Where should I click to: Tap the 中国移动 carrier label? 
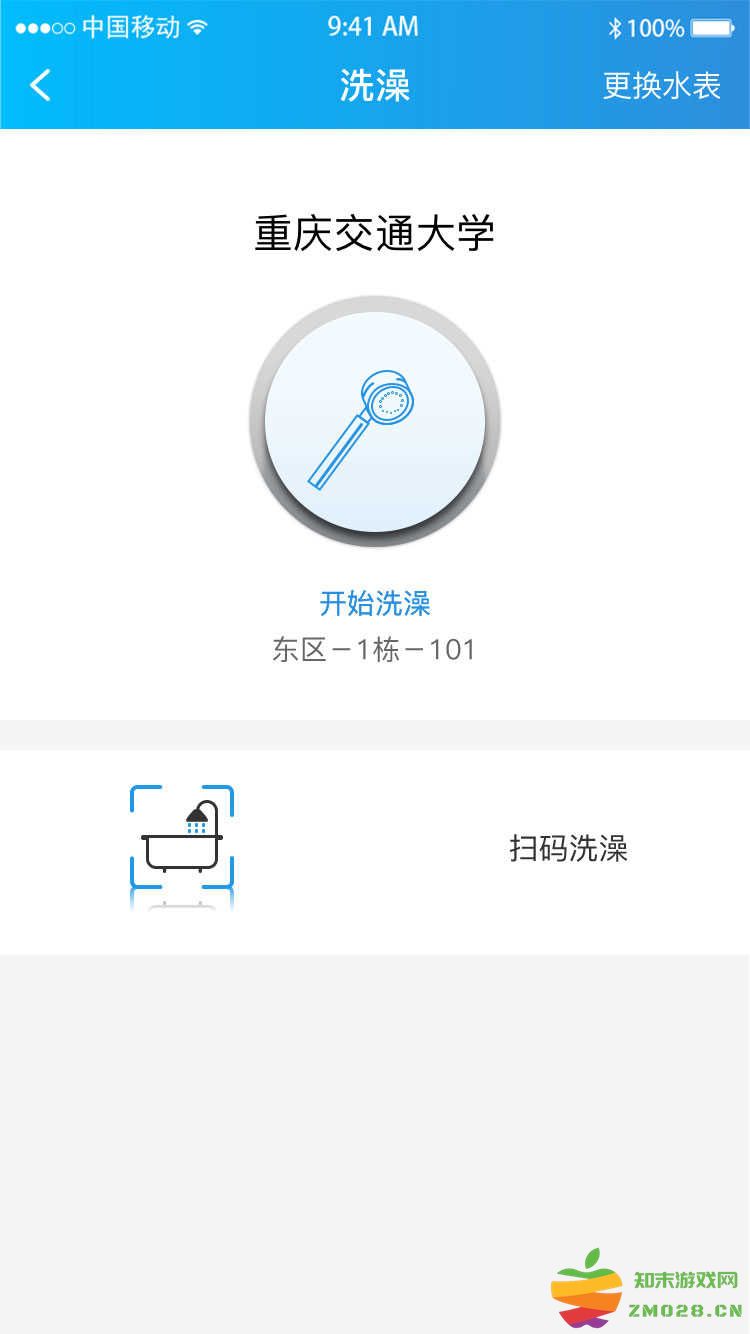tap(130, 27)
